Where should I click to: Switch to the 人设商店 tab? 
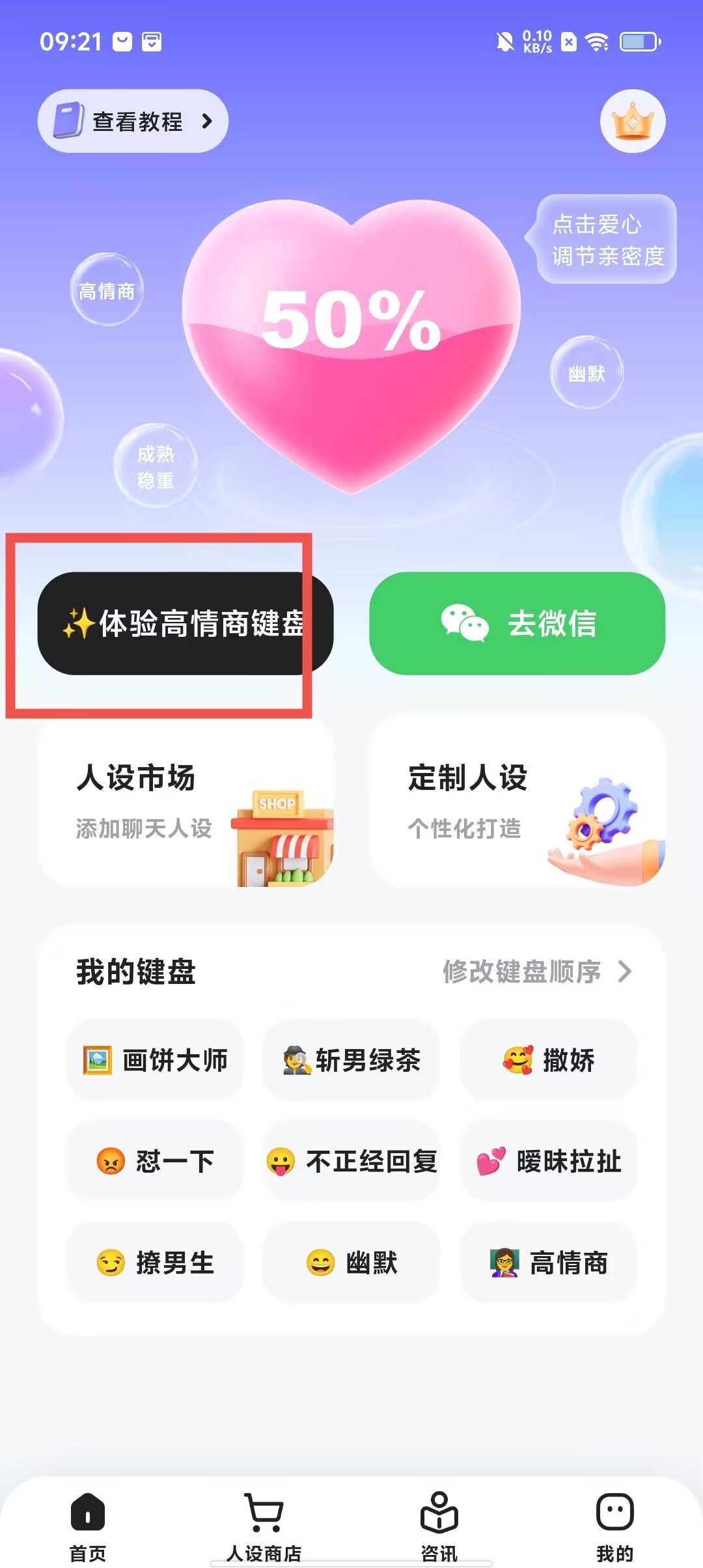tap(264, 1524)
